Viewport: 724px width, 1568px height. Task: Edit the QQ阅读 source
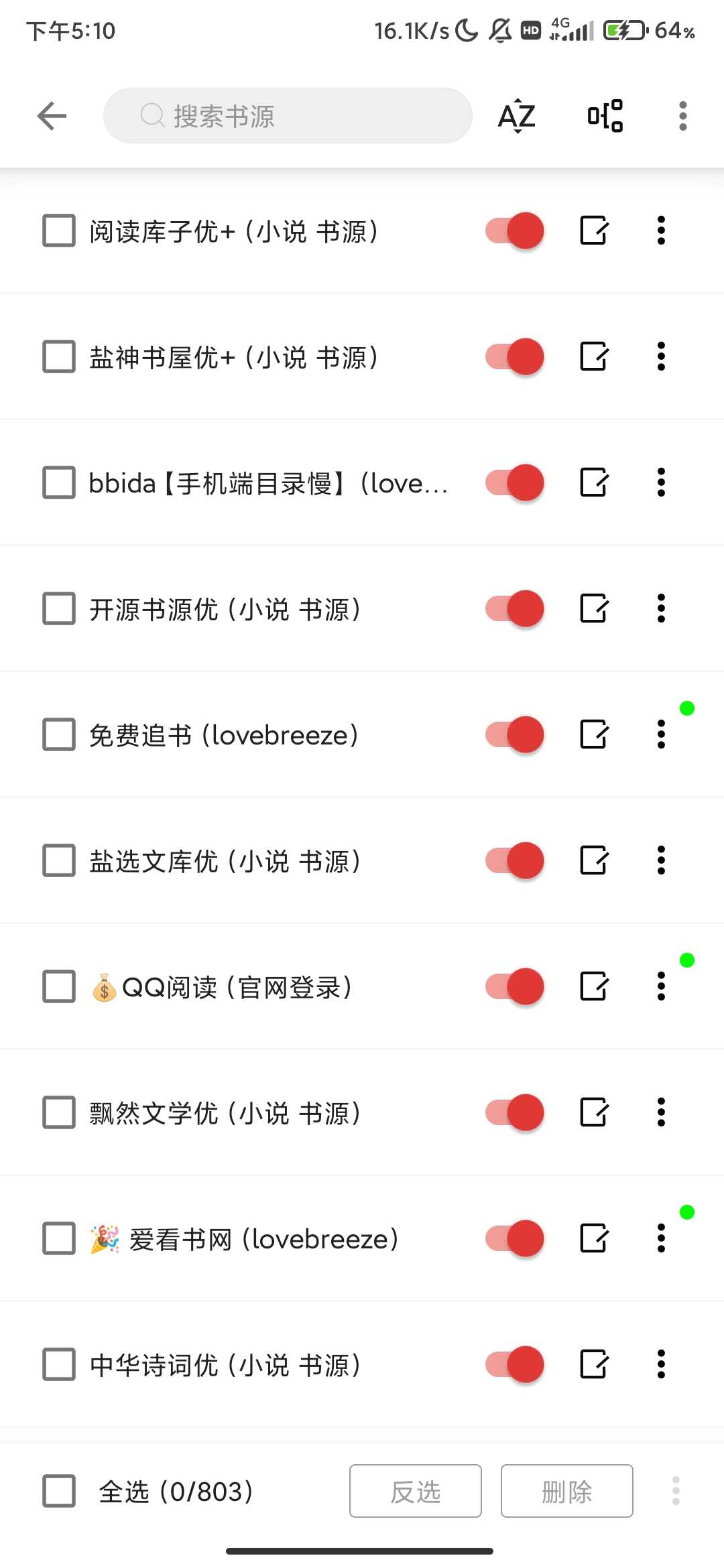(593, 986)
